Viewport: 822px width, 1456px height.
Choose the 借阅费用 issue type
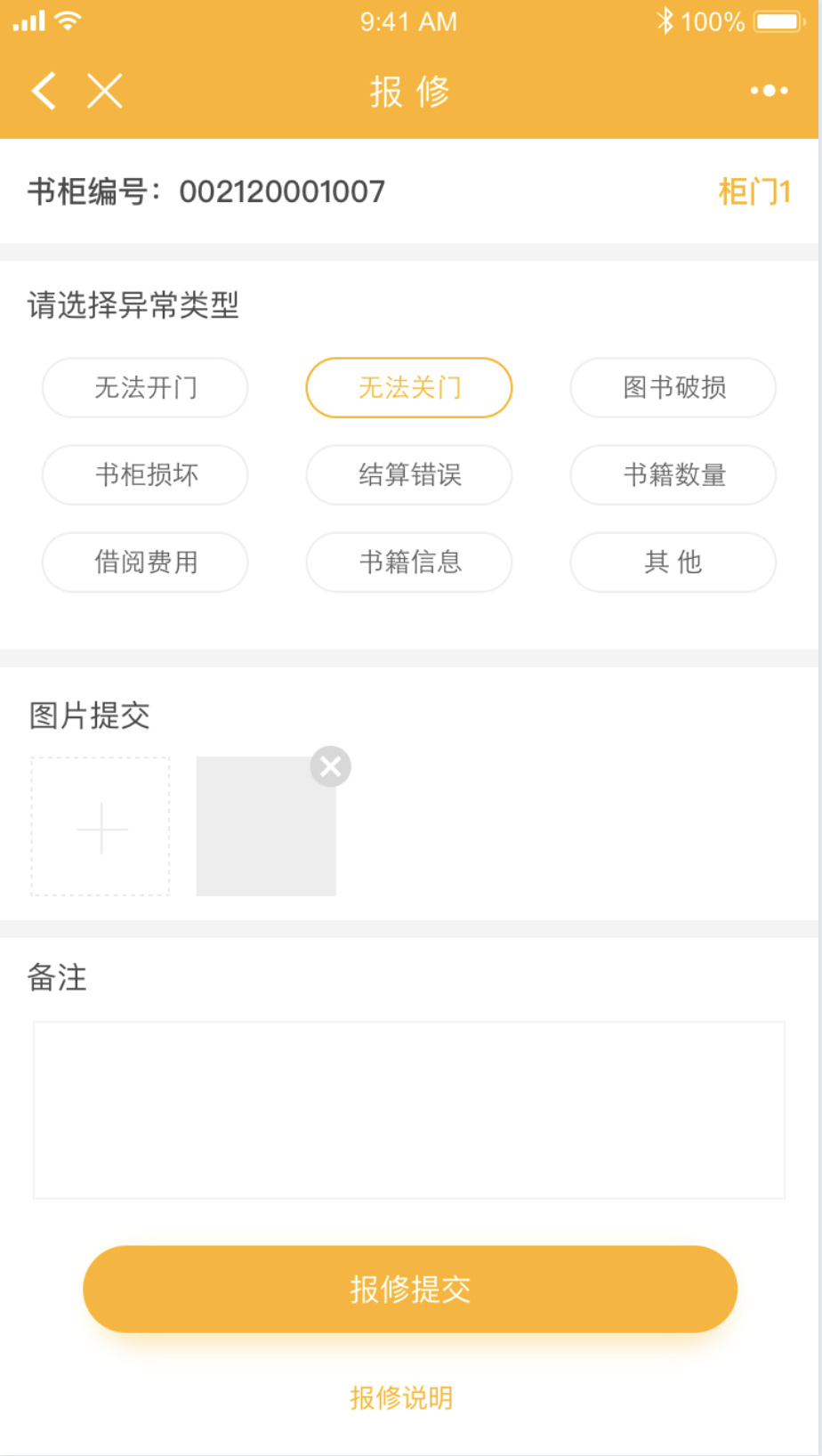point(145,562)
